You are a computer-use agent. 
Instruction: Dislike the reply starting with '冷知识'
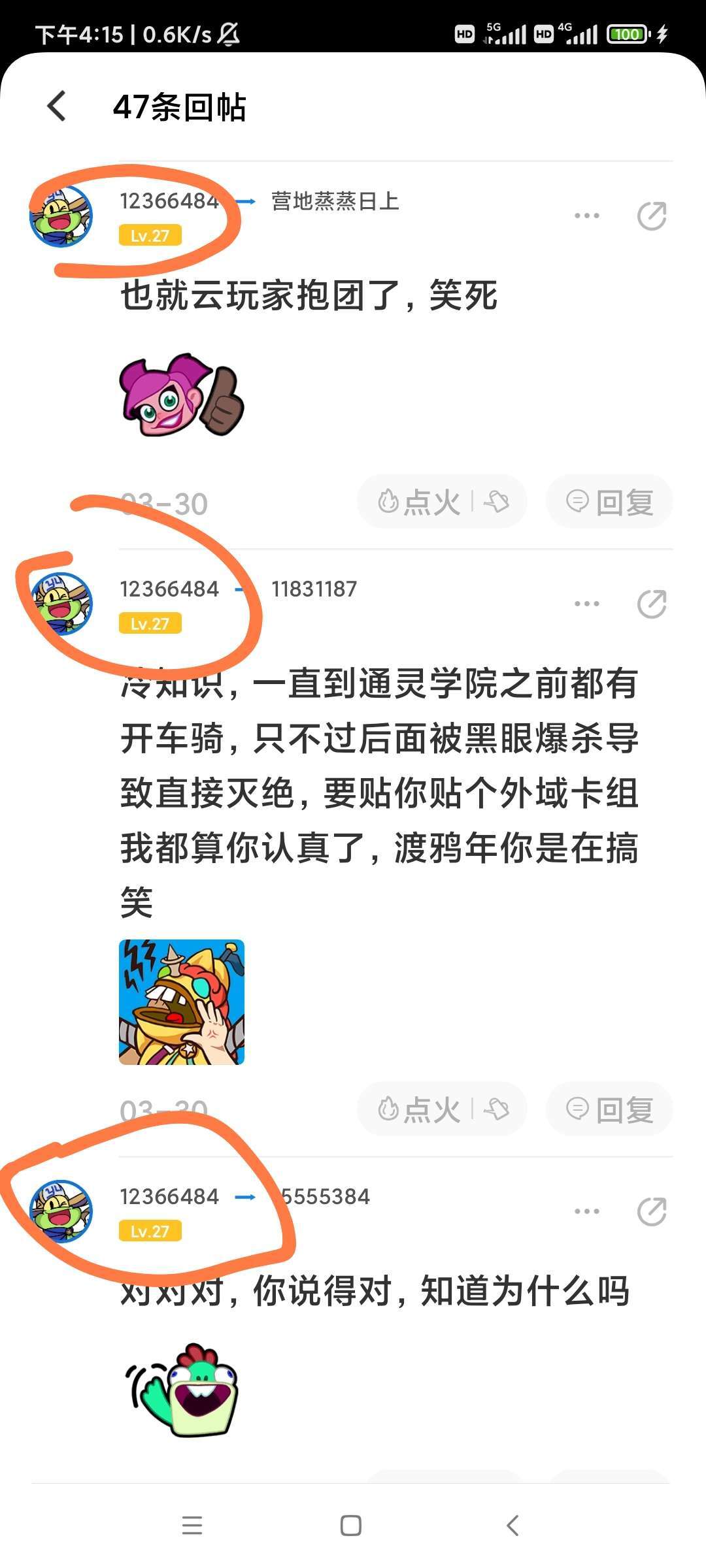coord(497,1109)
